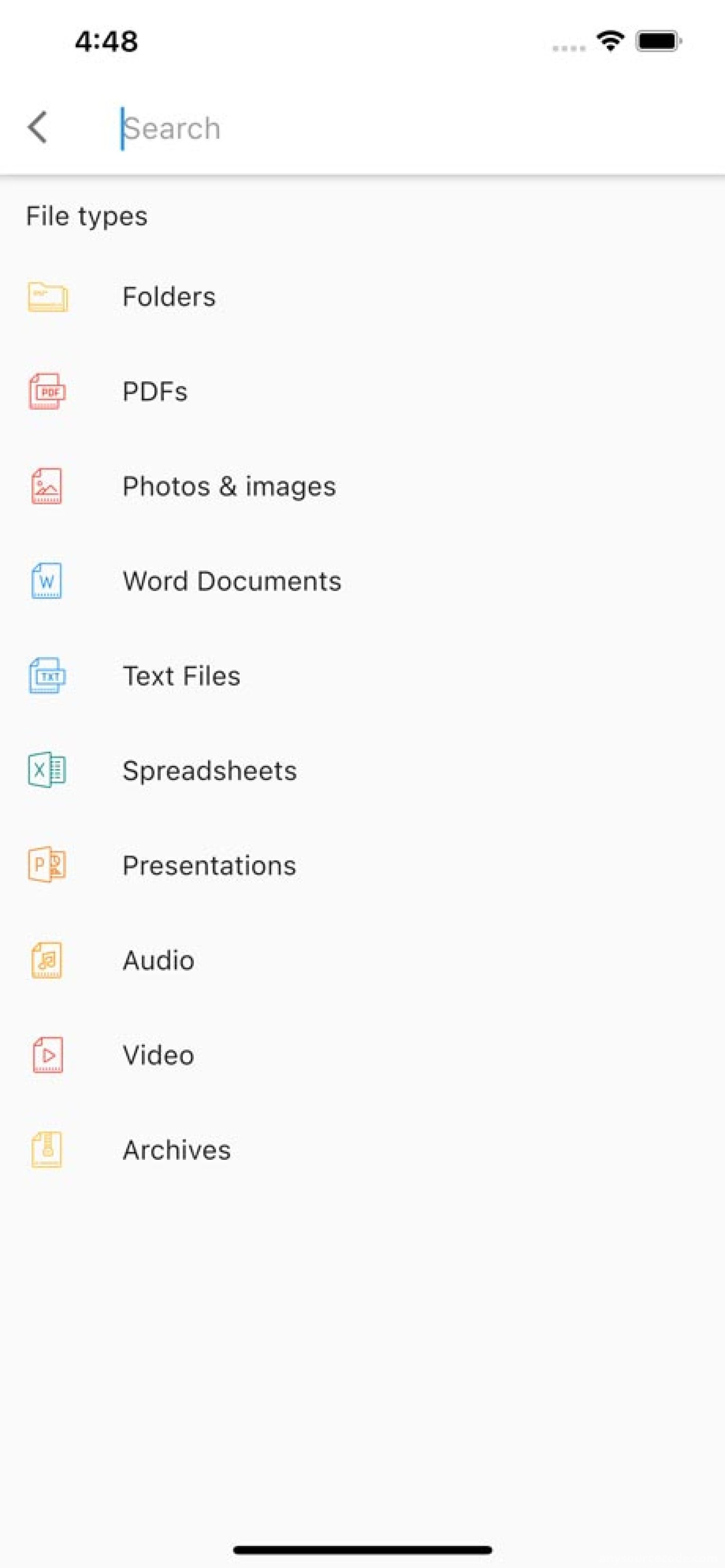
Task: Filter results by Spreadsheets
Action: (362, 771)
